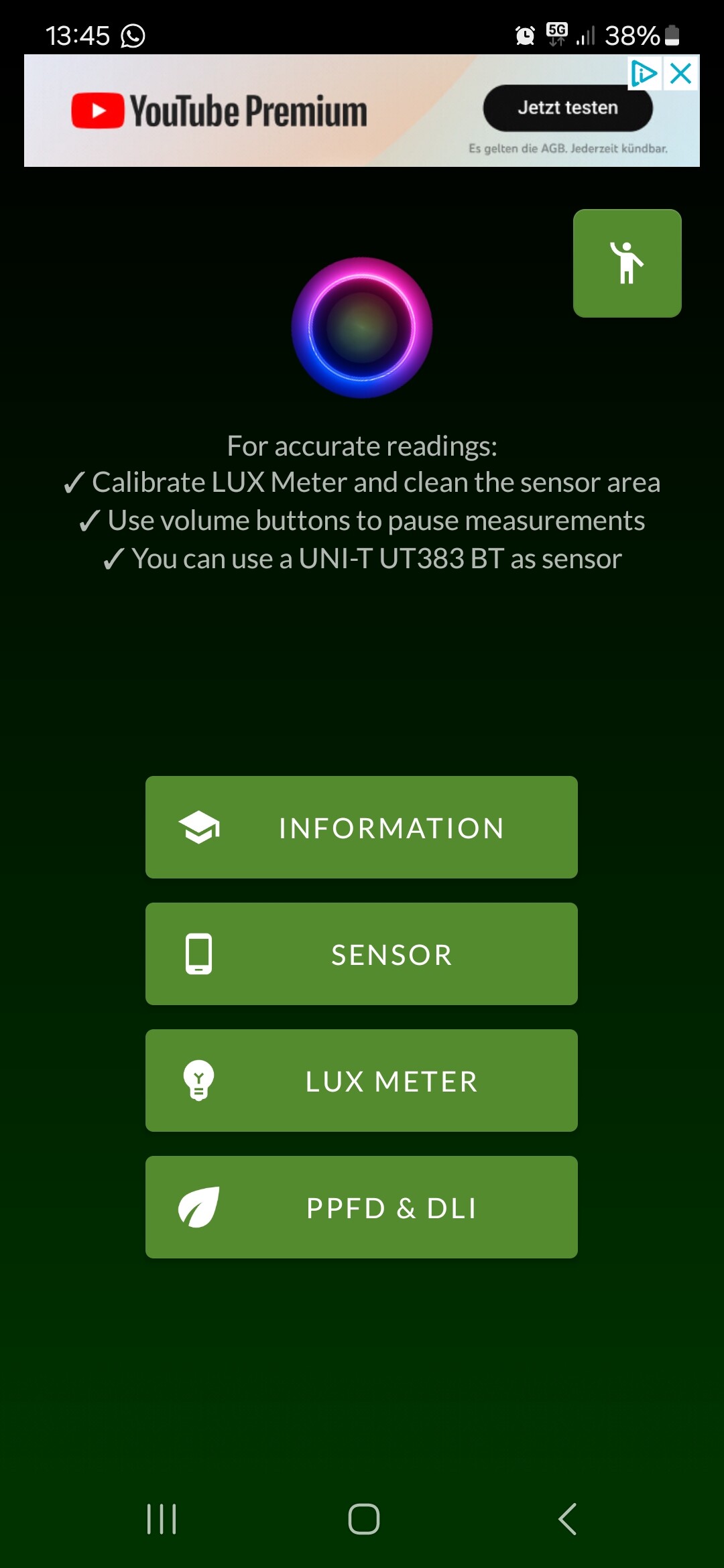Screen dimensions: 724x1568
Task: Open the SENSOR settings
Action: 361,954
